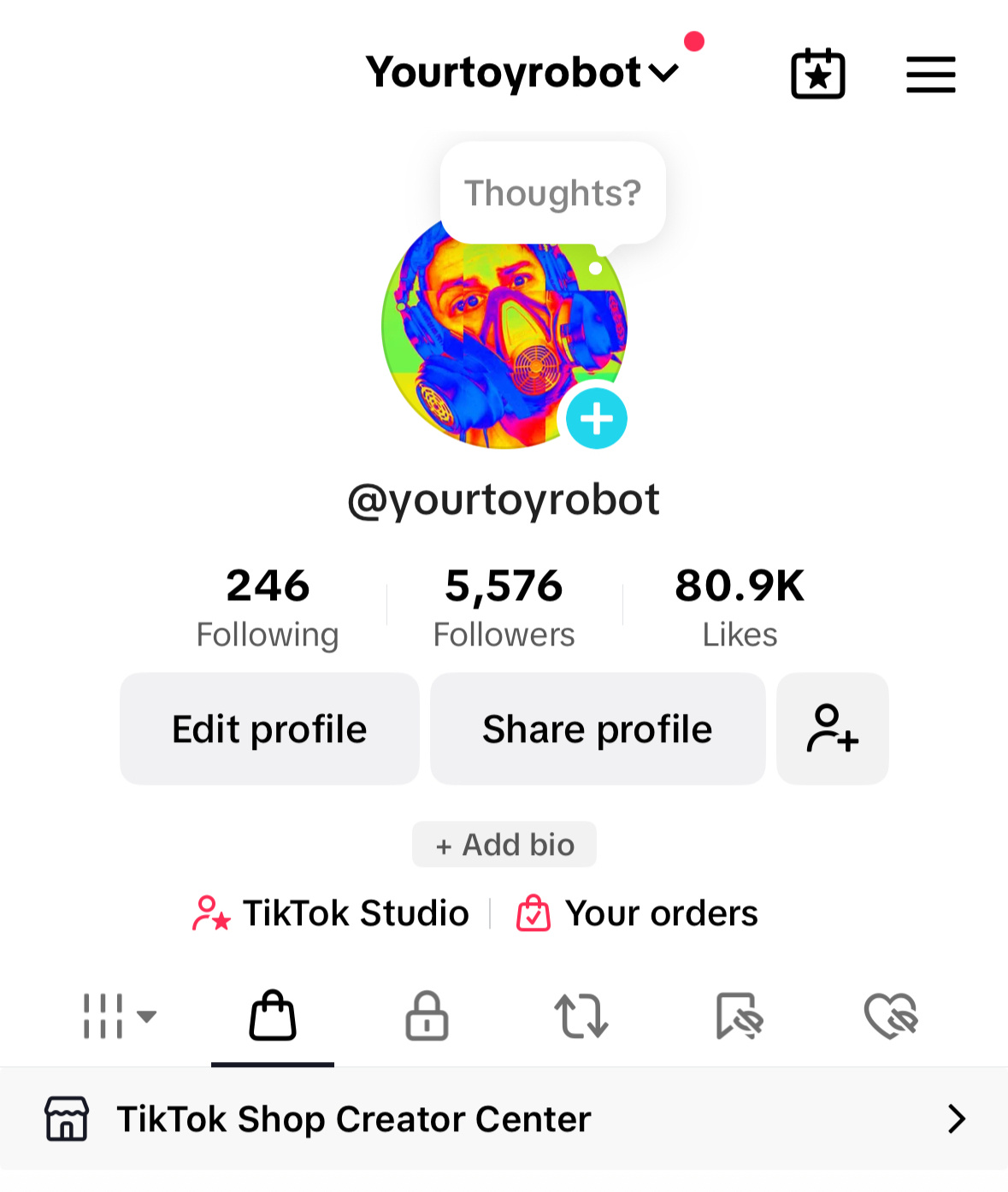The width and height of the screenshot is (1008, 1192).
Task: Open the starred calendar icon
Action: (x=817, y=74)
